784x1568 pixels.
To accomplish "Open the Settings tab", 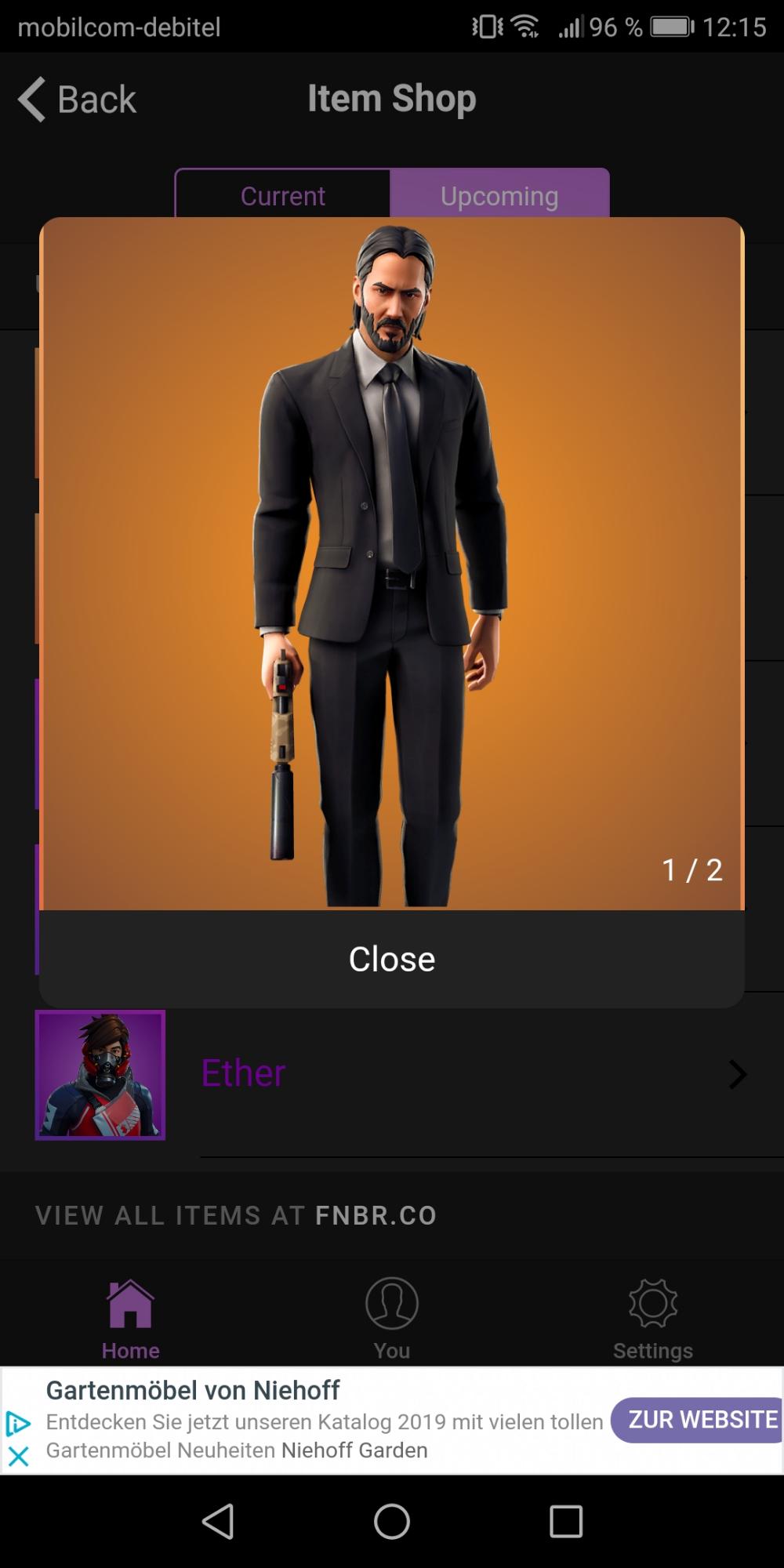I will coord(652,1319).
